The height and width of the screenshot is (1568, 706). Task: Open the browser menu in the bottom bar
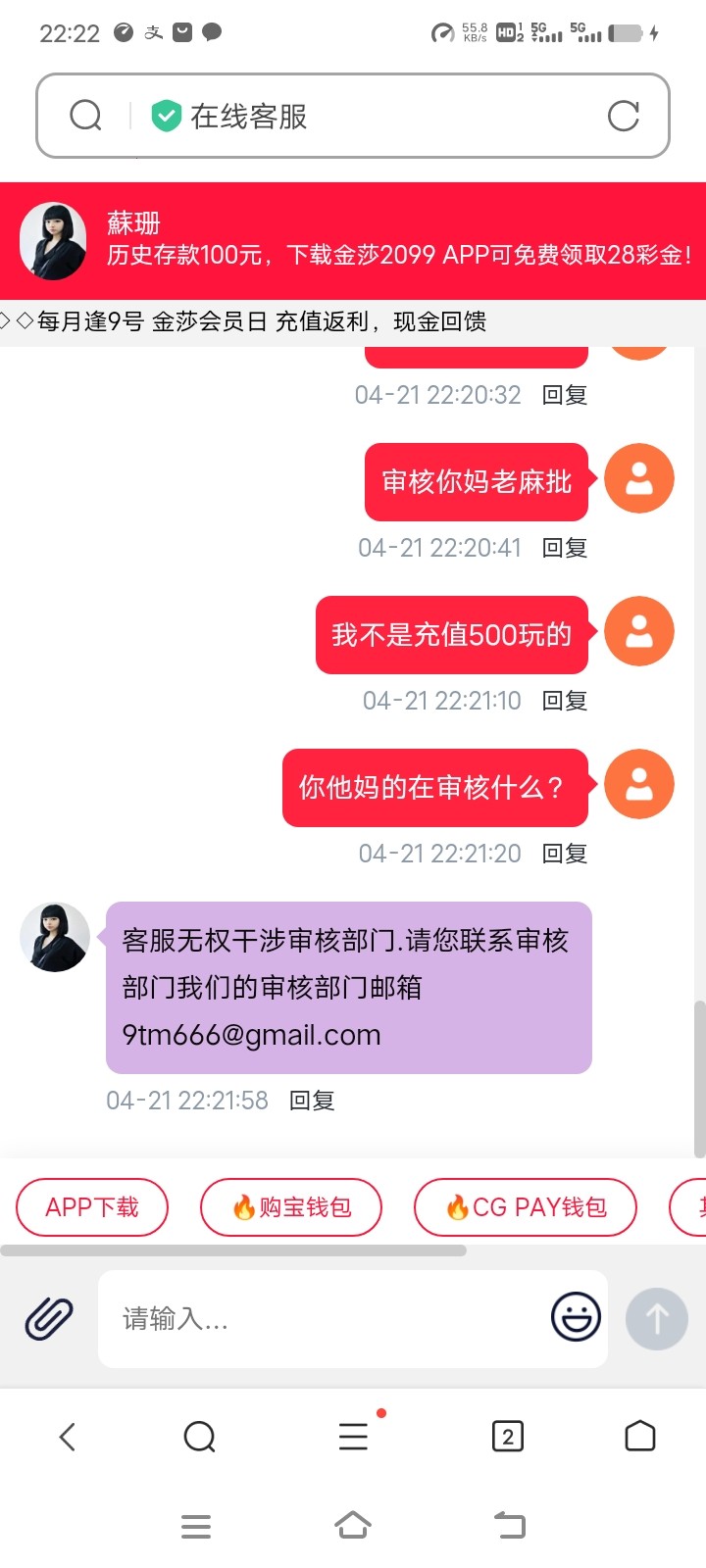pos(353,1437)
